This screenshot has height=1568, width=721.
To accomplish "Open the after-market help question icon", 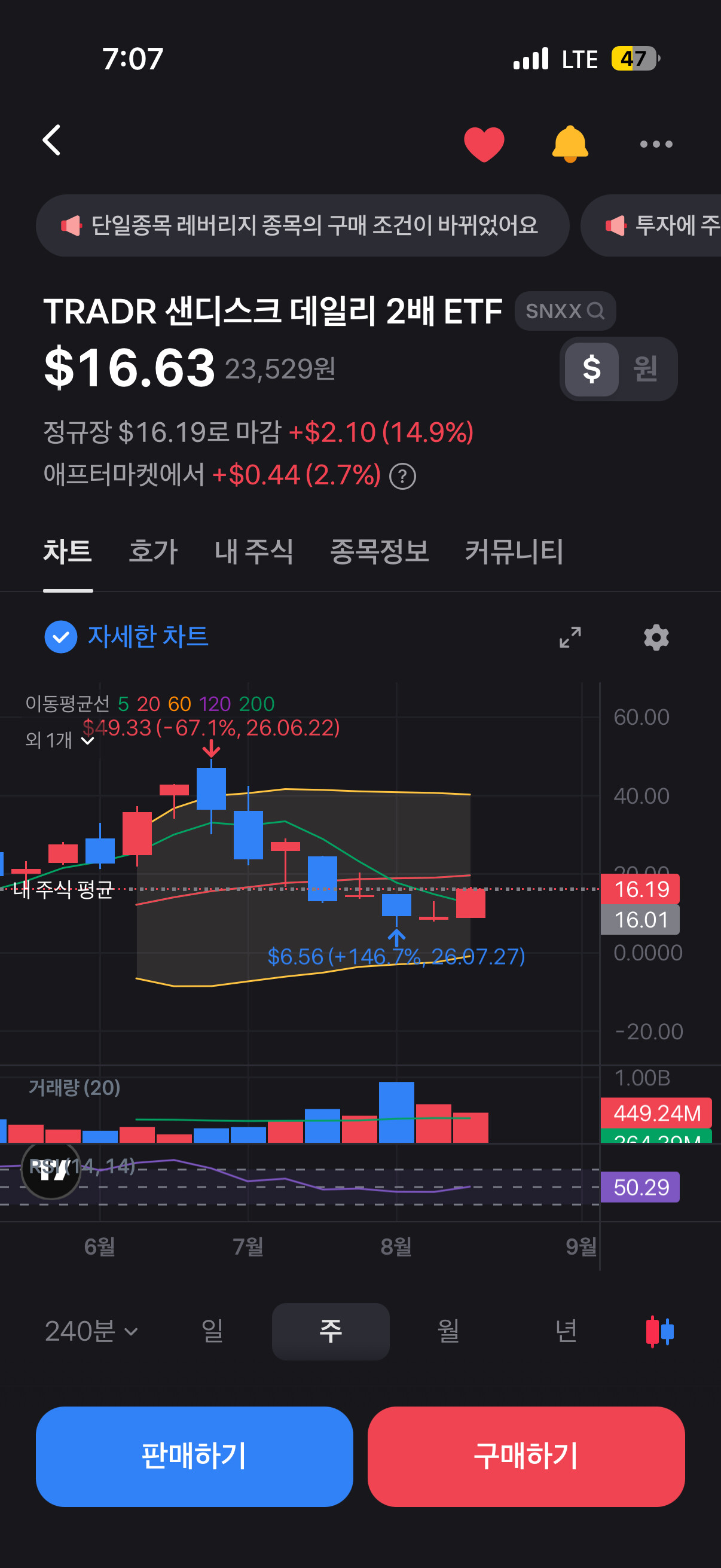I will 402,476.
